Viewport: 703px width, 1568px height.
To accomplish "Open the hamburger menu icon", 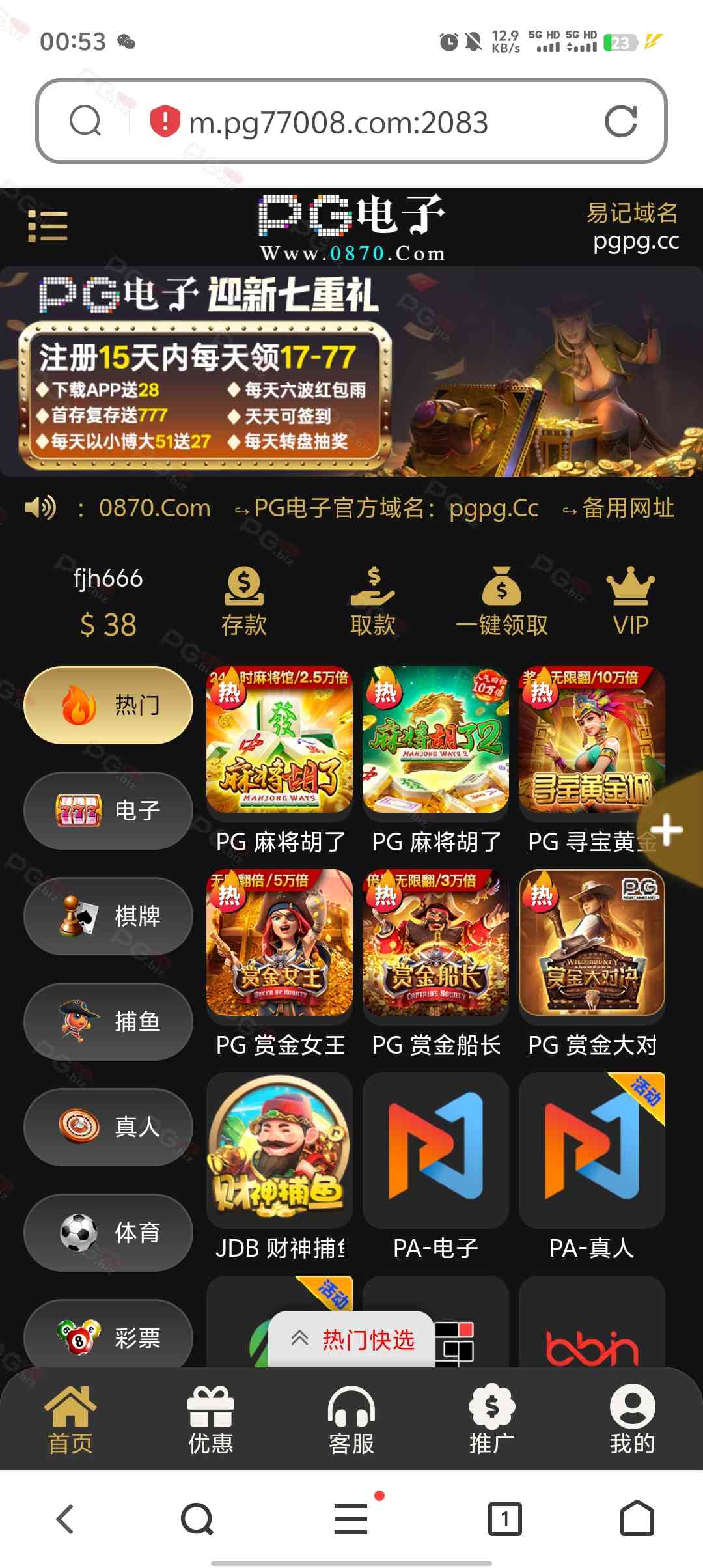I will click(x=48, y=226).
